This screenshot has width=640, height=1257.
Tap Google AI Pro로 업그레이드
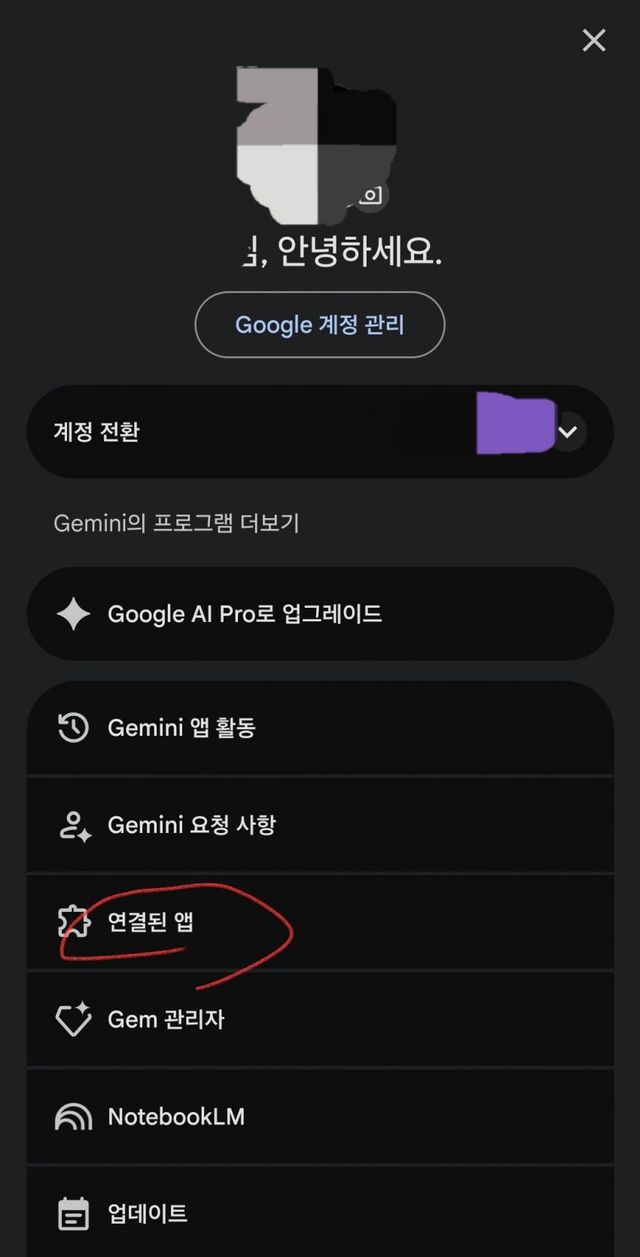pos(319,614)
